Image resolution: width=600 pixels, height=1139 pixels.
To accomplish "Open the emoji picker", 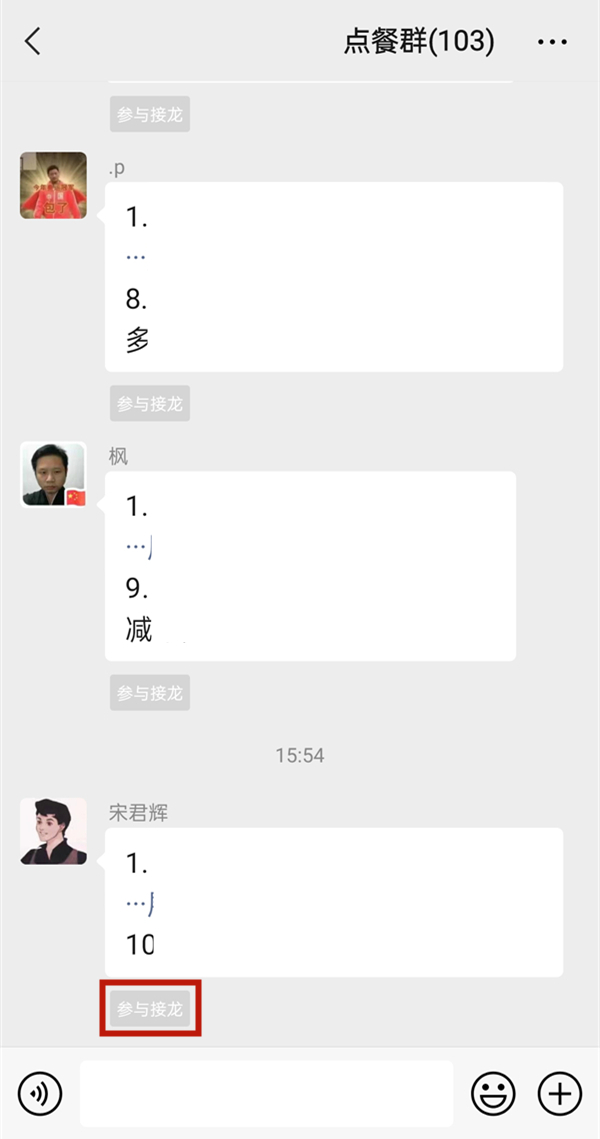I will coord(494,1093).
